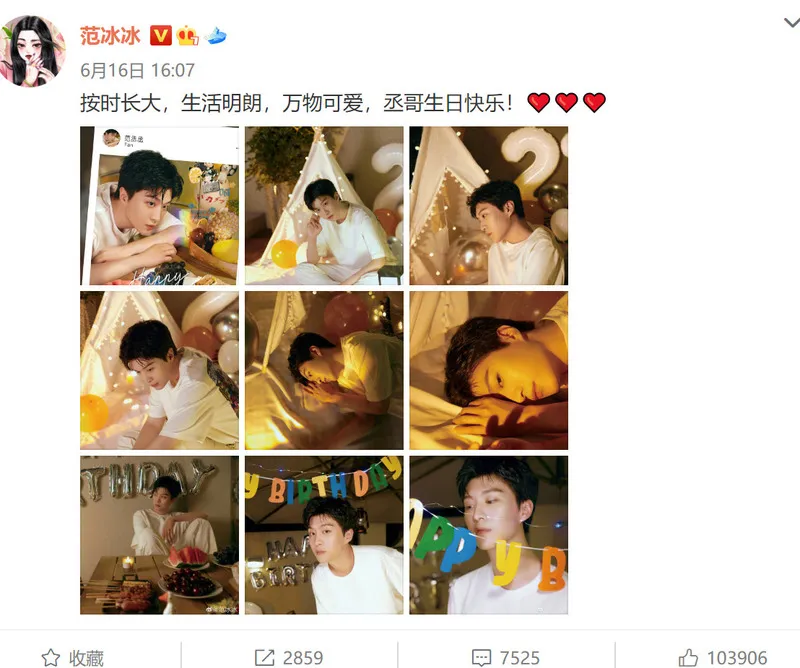This screenshot has width=800, height=668.
Task: Open photo of man leaning beside orange balloon
Action: [x=160, y=370]
